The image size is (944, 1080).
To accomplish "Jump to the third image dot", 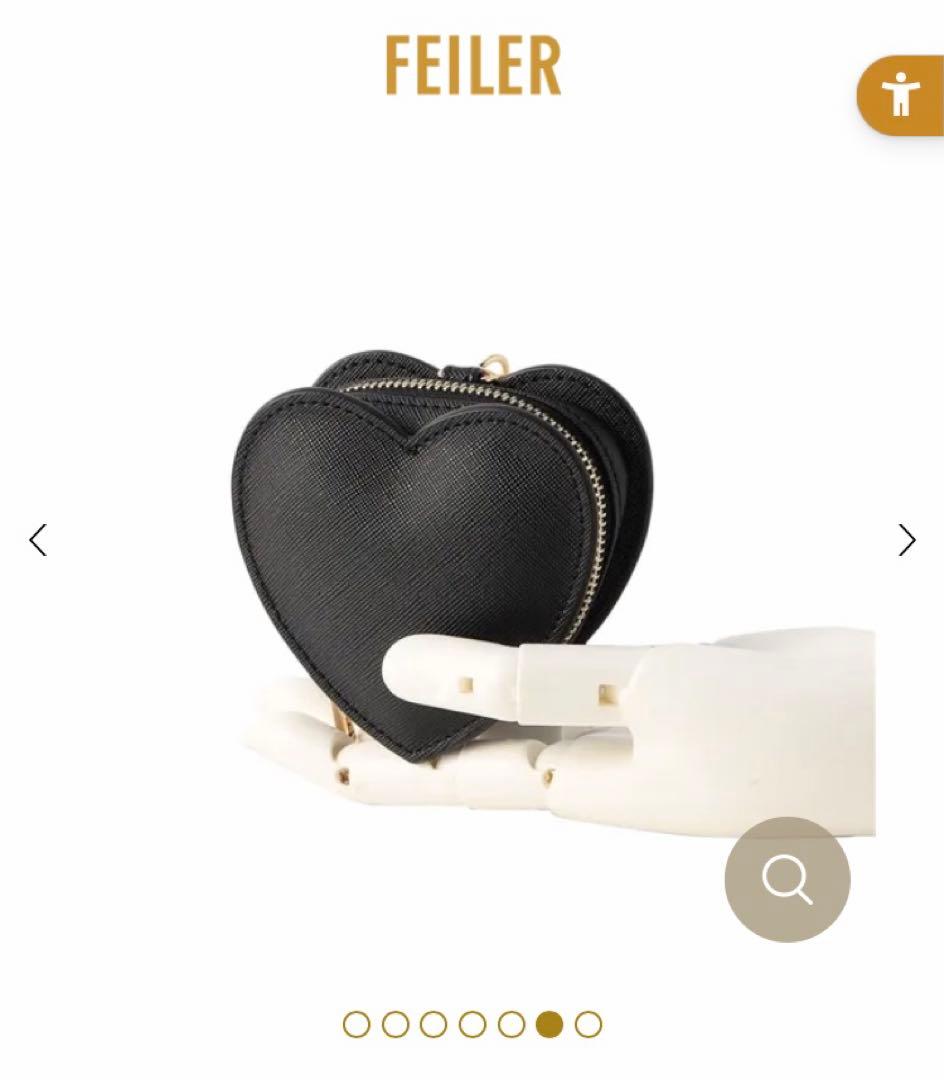I will [x=433, y=1024].
